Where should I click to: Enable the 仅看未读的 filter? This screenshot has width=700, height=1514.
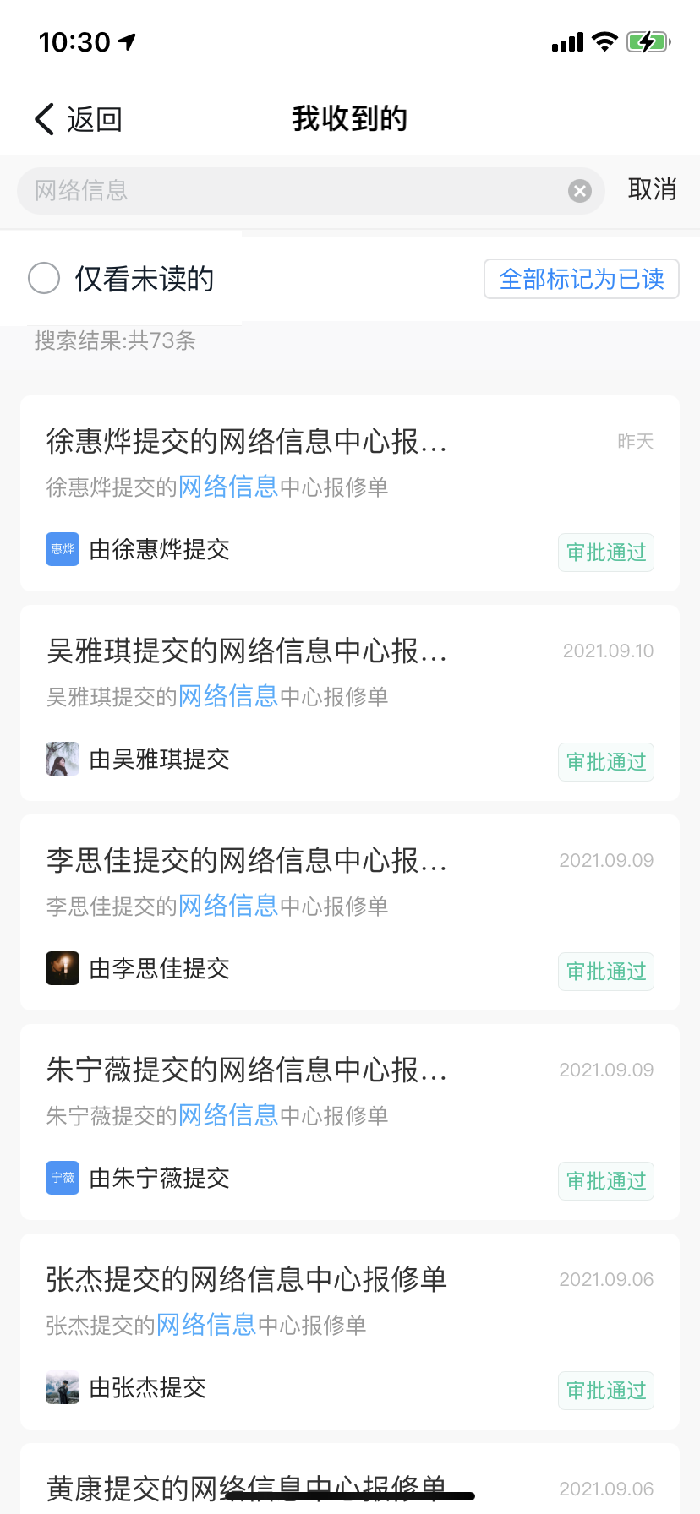[44, 279]
